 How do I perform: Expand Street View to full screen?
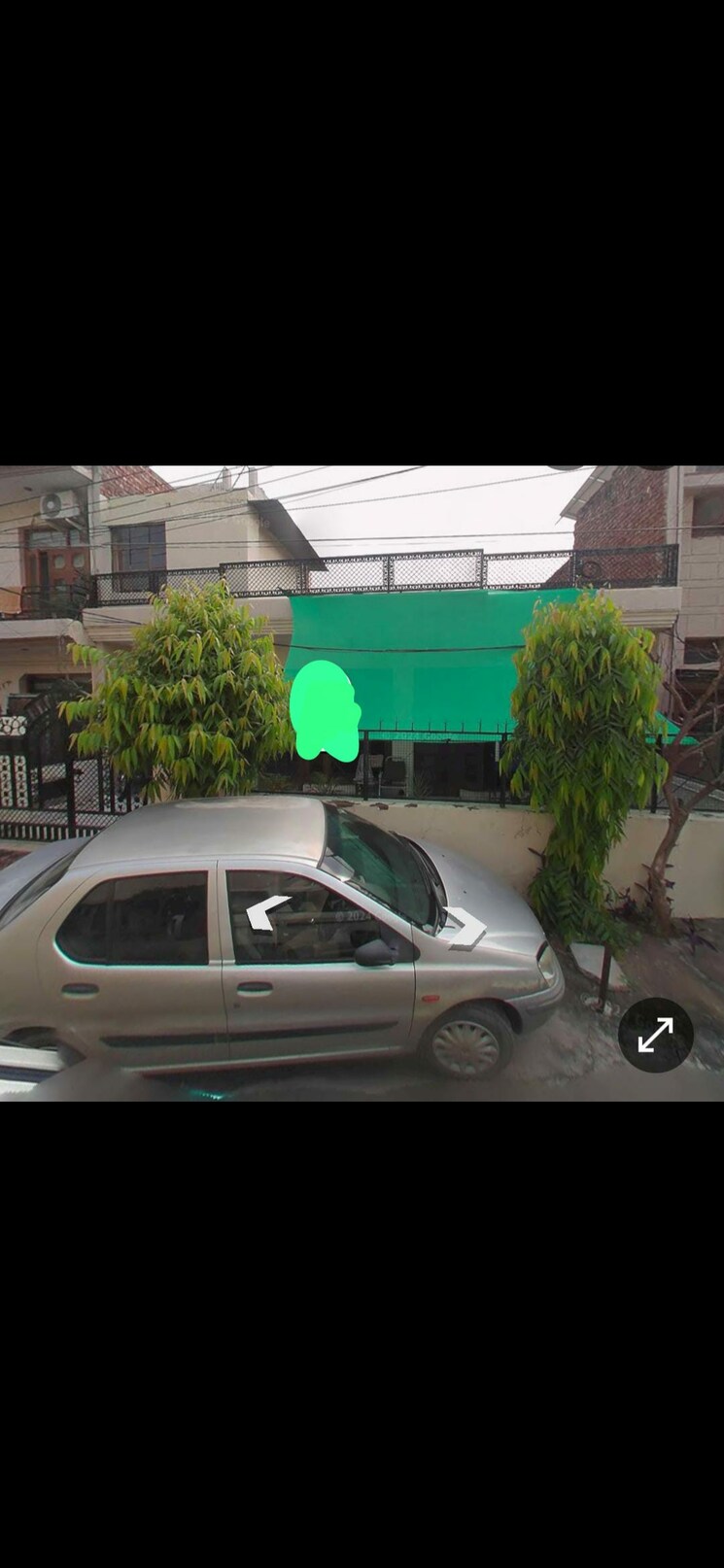655,1035
